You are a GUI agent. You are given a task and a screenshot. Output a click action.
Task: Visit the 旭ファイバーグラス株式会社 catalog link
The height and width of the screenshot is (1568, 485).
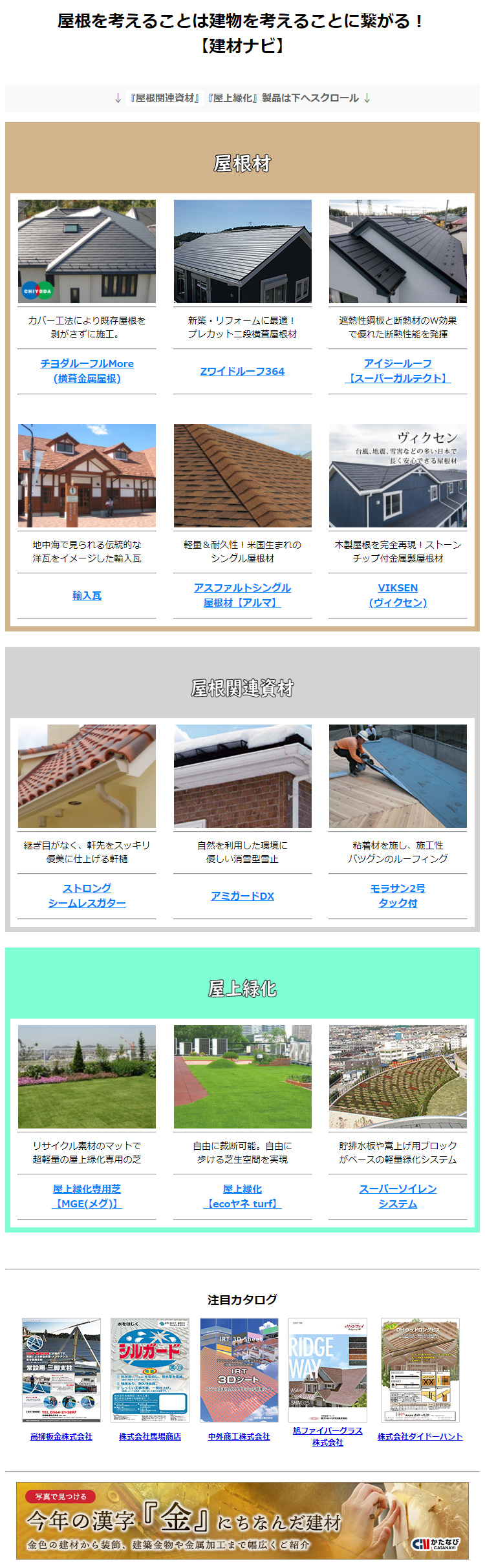328,1436
